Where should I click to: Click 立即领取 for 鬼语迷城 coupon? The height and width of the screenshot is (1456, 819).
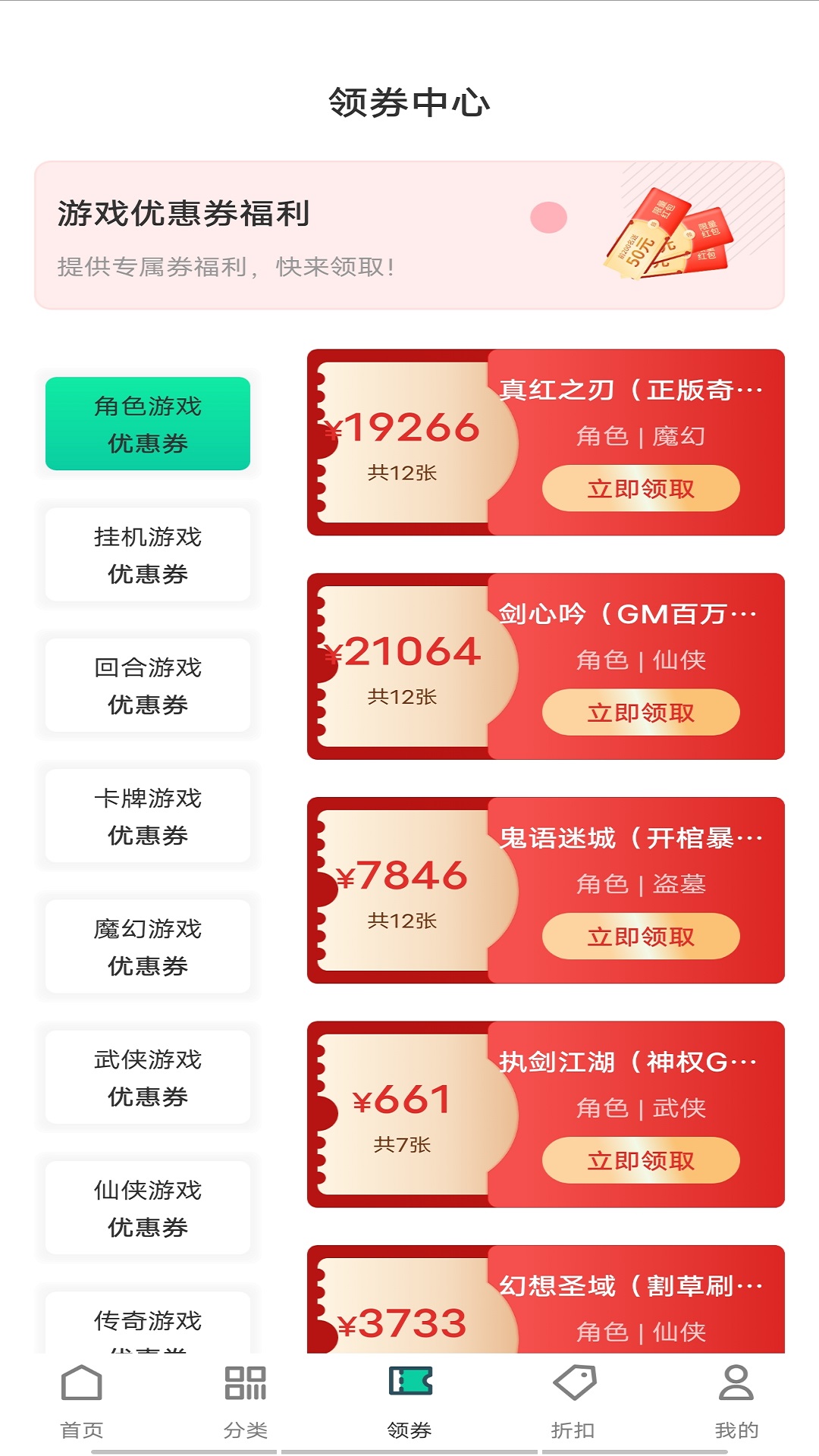pos(641,936)
